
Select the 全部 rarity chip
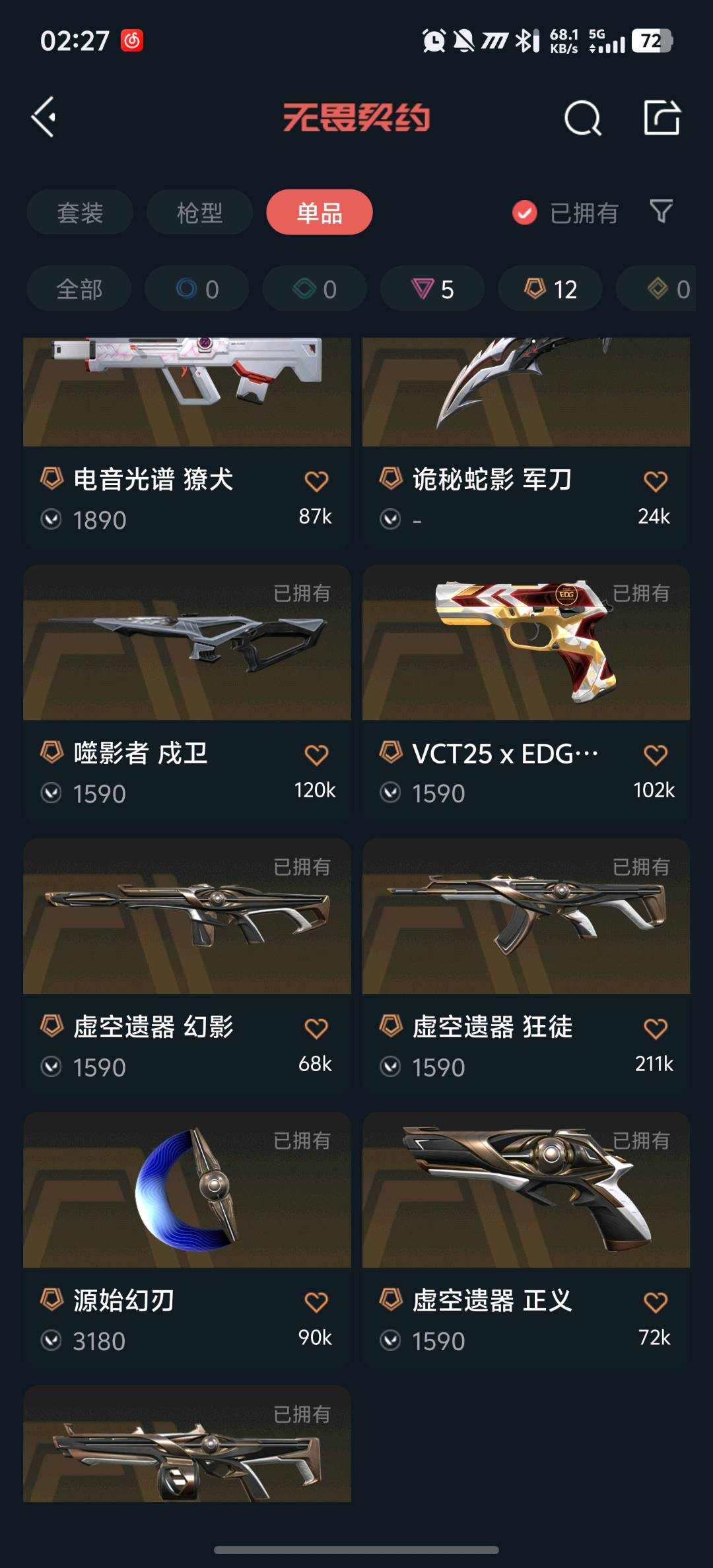point(79,289)
